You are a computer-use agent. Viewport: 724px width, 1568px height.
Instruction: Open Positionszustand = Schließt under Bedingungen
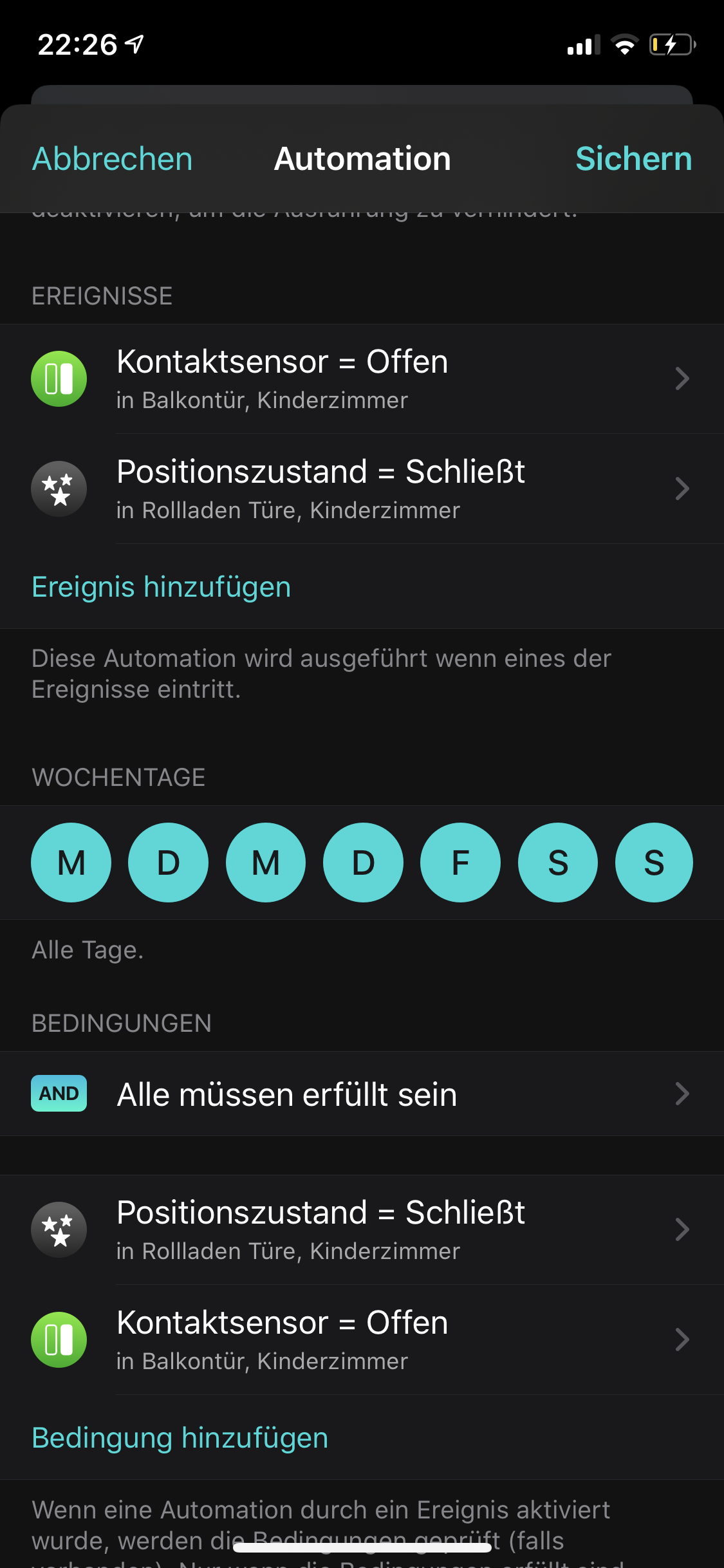(x=360, y=1229)
